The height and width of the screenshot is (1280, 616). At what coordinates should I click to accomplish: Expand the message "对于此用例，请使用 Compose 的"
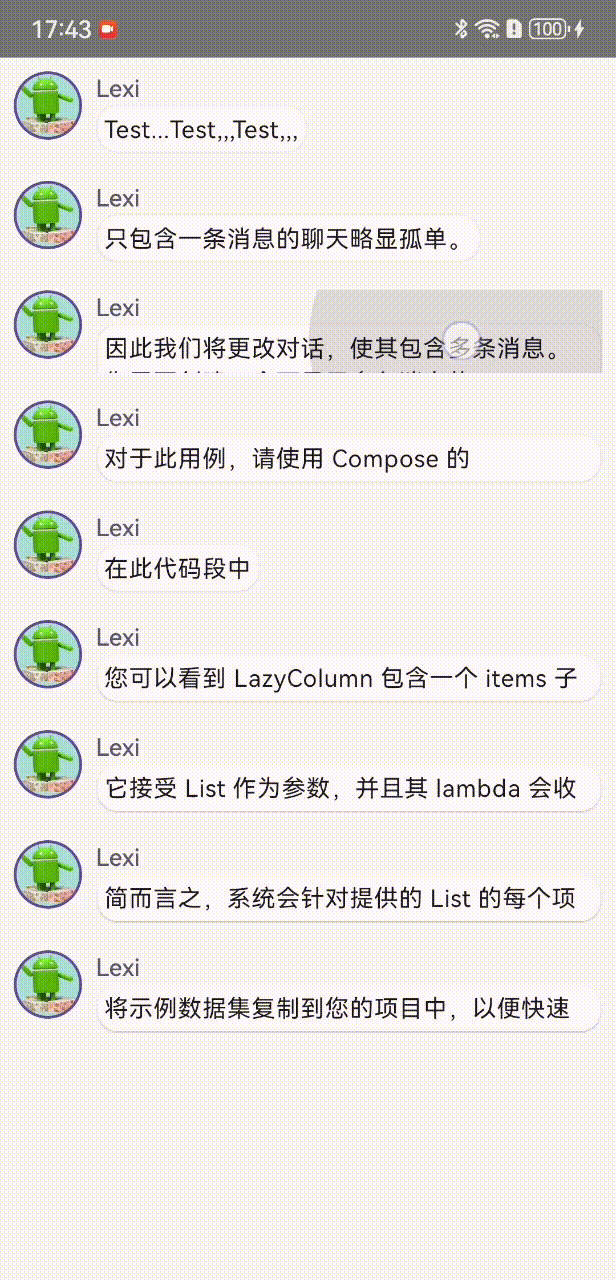(349, 459)
